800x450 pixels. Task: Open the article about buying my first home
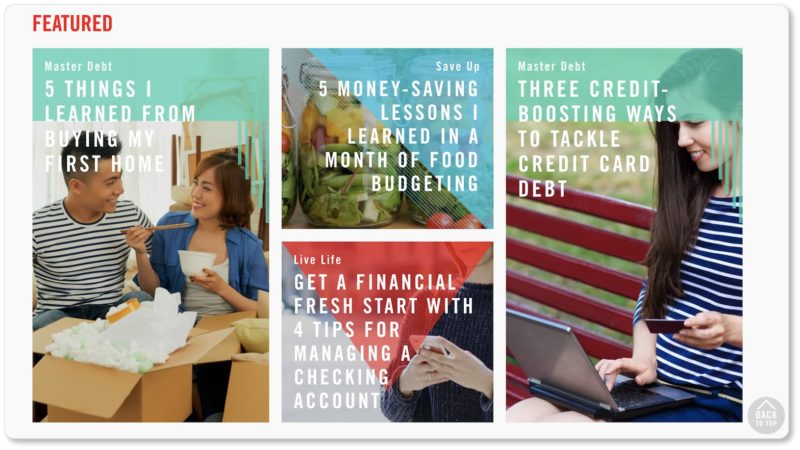[120, 125]
